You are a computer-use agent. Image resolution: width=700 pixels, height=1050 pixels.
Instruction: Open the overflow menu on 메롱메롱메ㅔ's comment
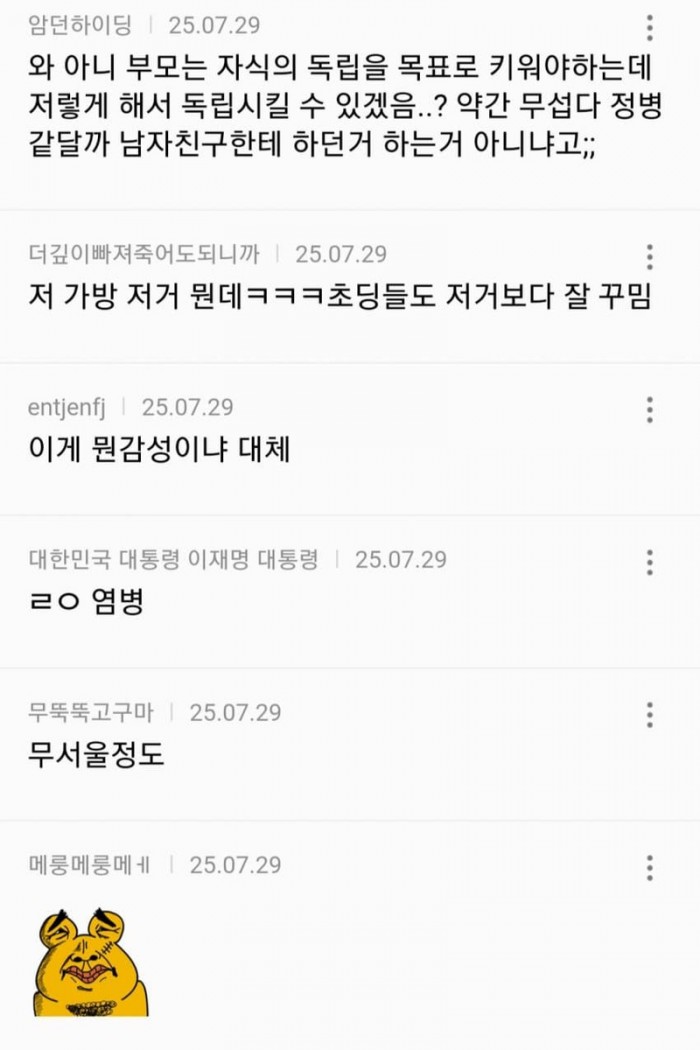coord(650,867)
